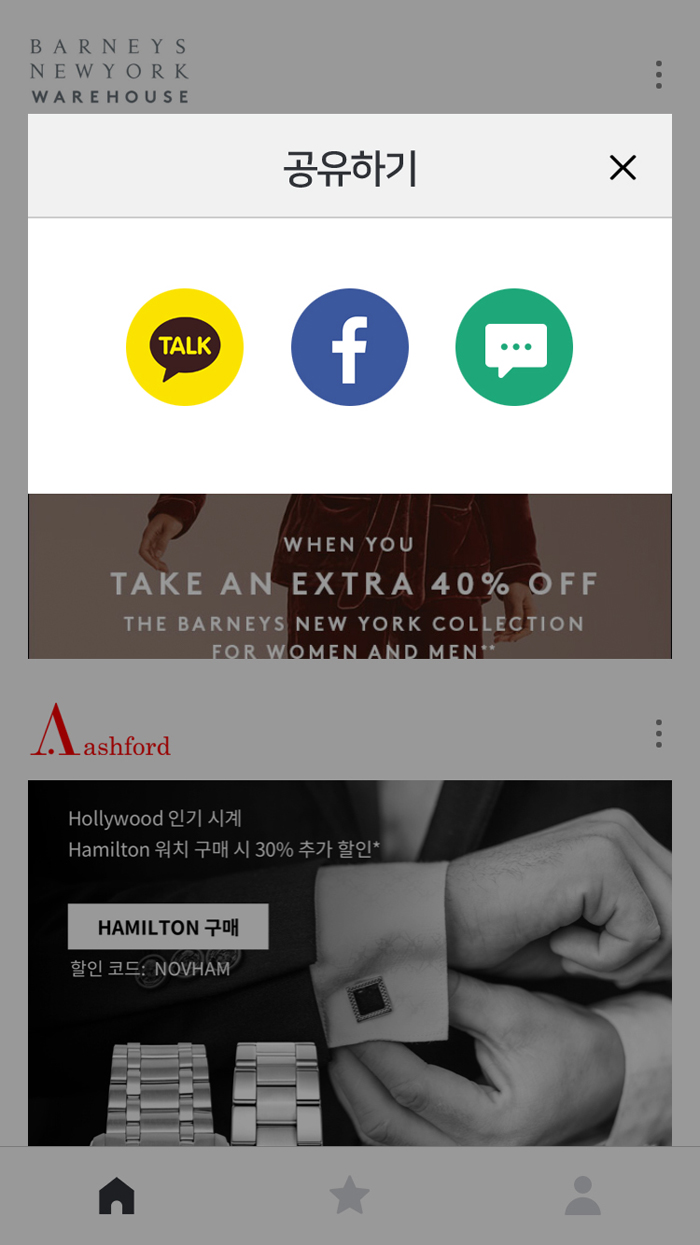This screenshot has width=700, height=1245.
Task: Open the Profile tab
Action: [582, 1196]
